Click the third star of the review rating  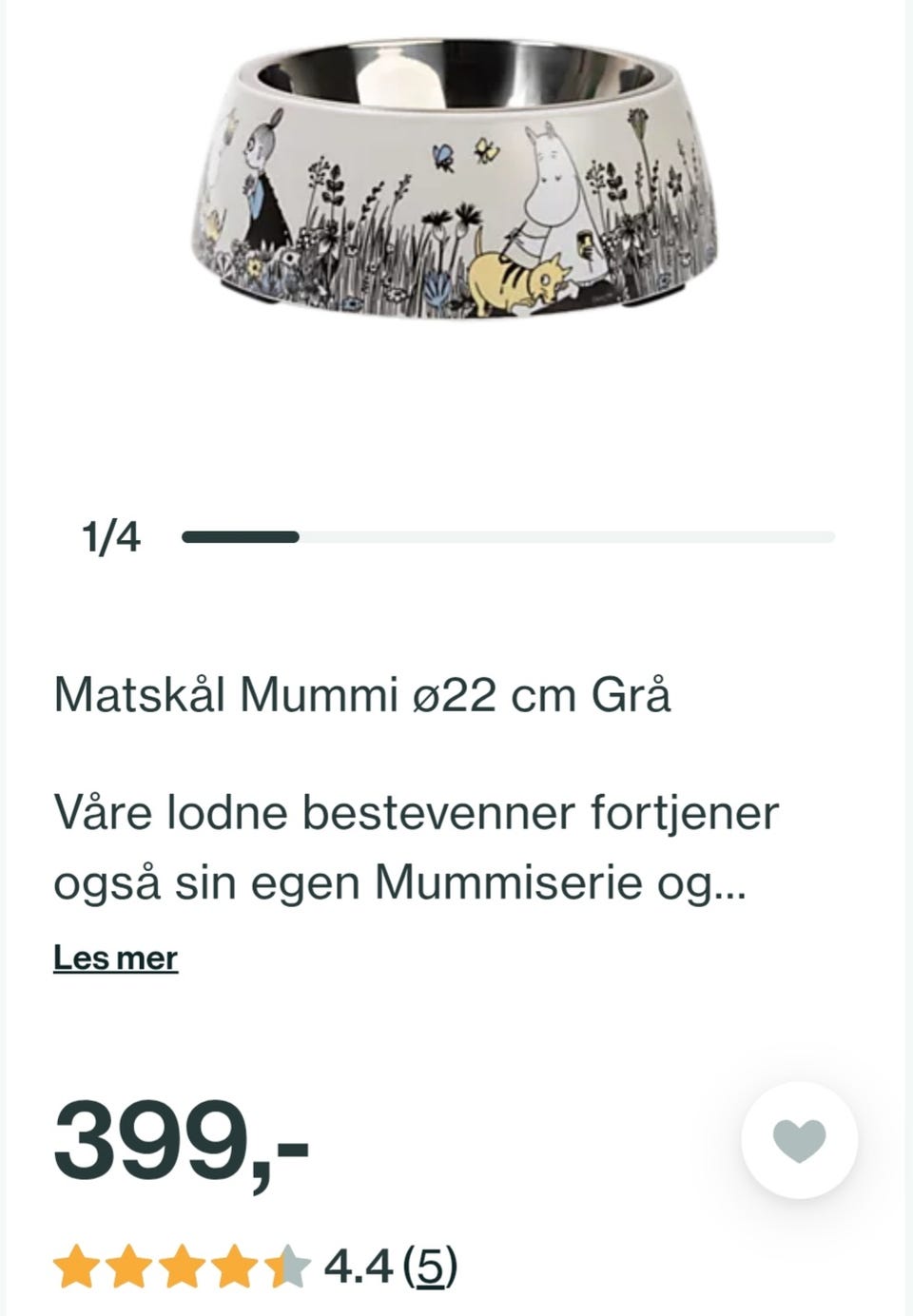coord(183,1265)
